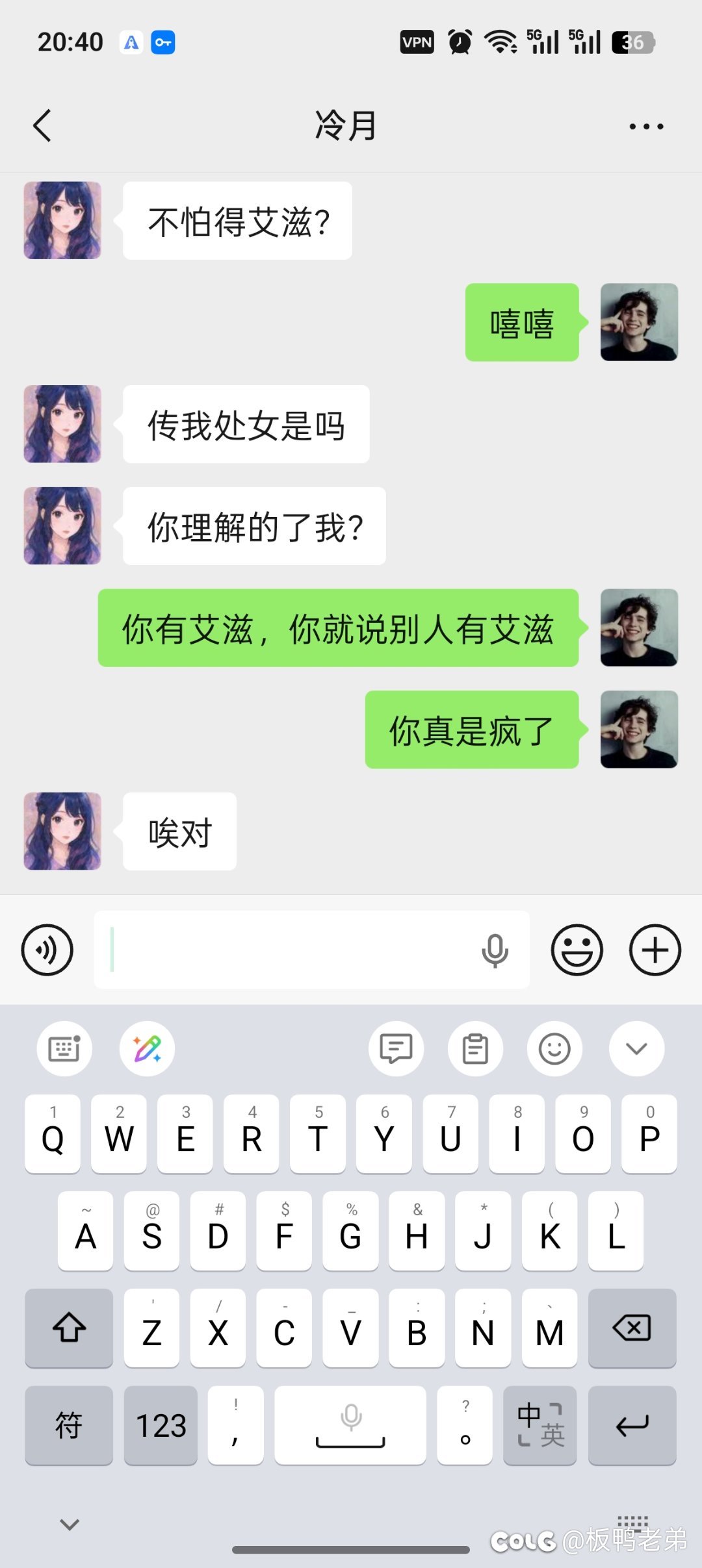Collapse the keyboard toolbar with the chevron

636,1048
